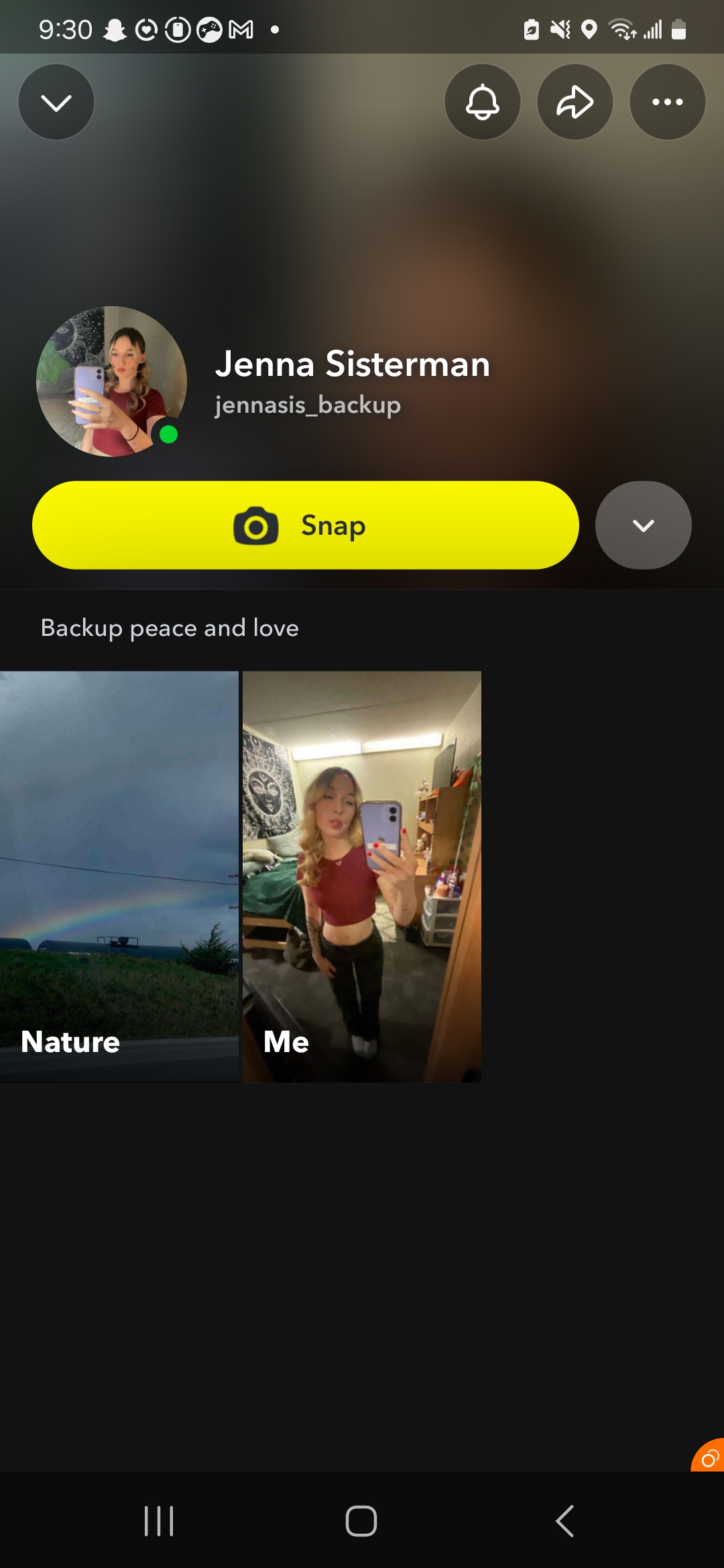The image size is (724, 1568).
Task: Open the three-dot overflow menu
Action: tap(667, 103)
